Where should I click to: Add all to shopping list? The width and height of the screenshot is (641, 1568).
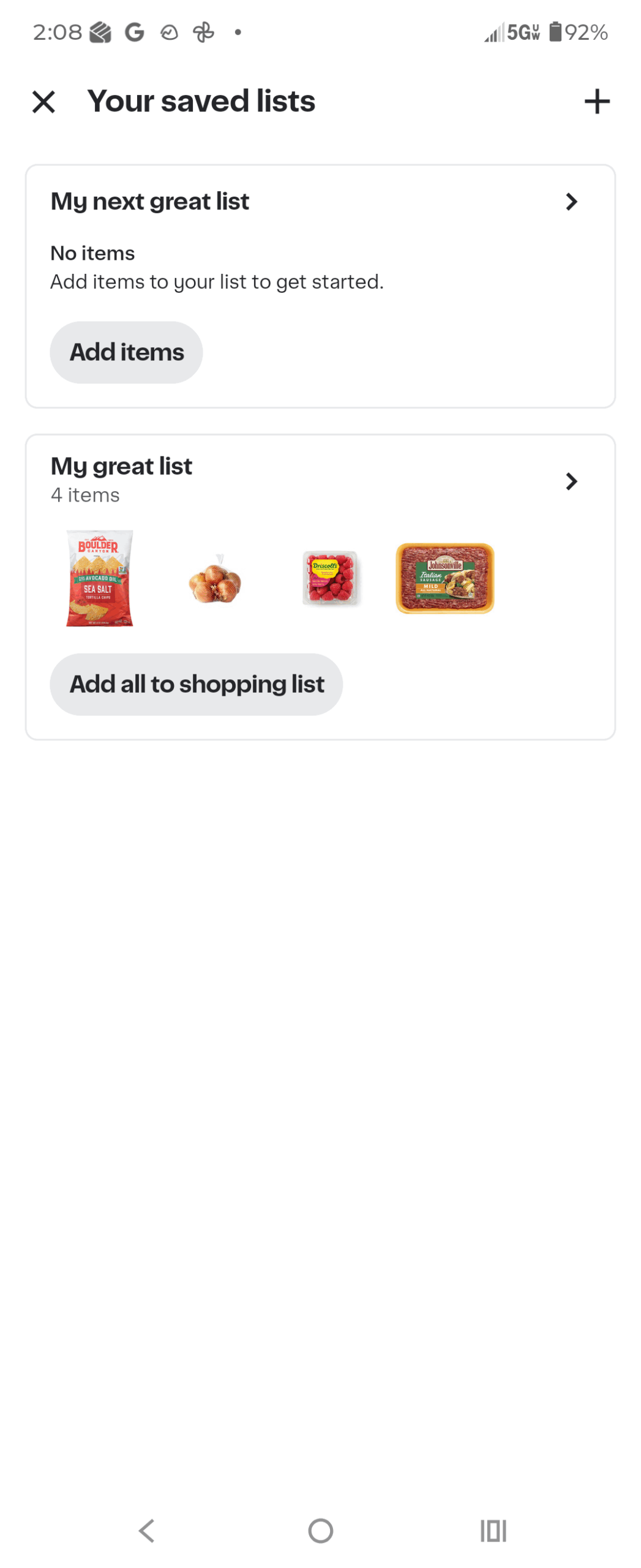[196, 684]
